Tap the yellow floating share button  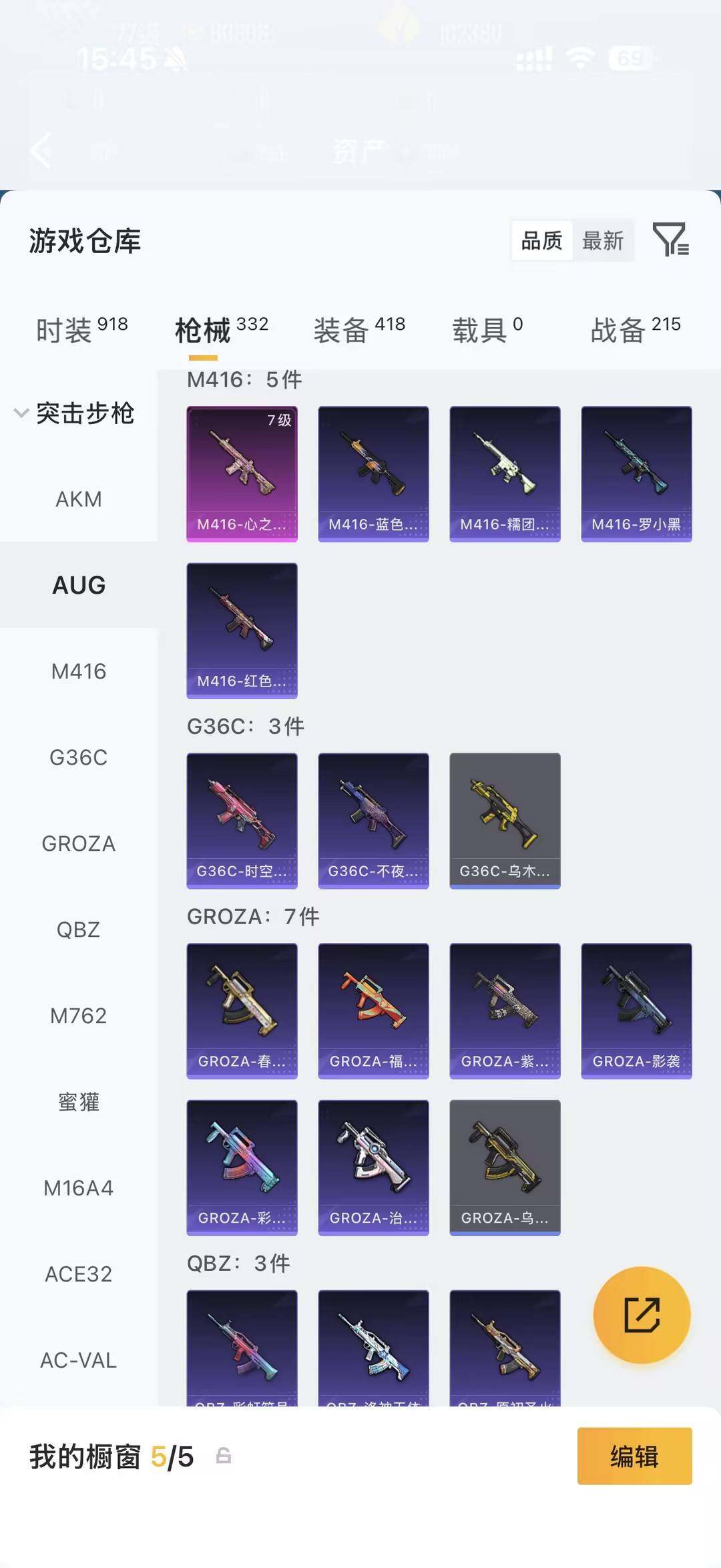tap(642, 1315)
